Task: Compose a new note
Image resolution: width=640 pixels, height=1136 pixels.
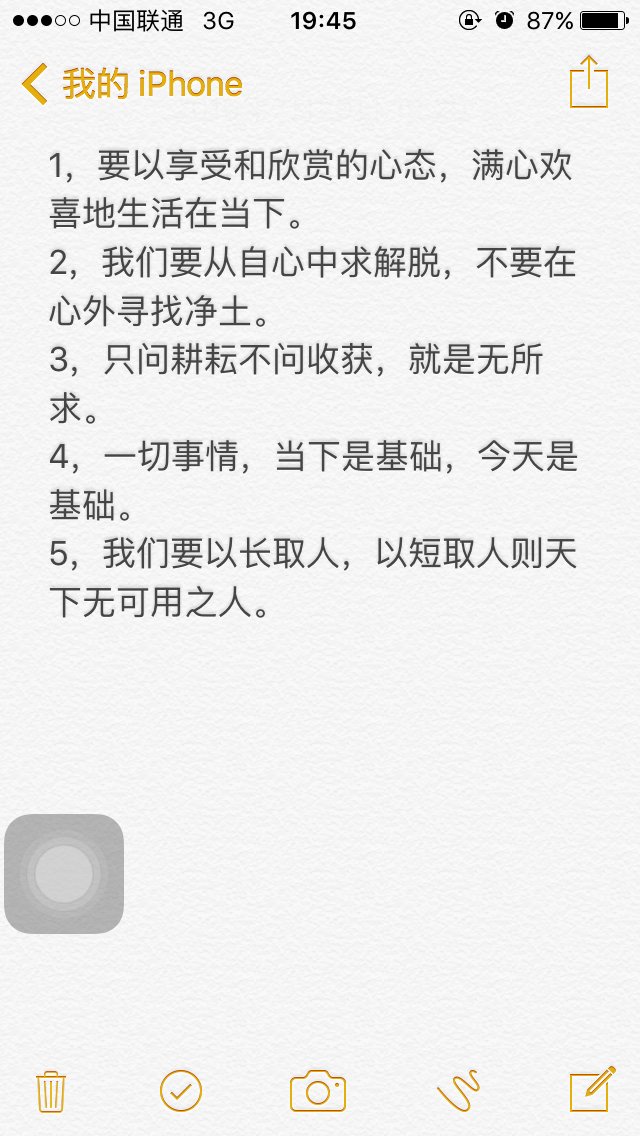Action: [x=593, y=1089]
